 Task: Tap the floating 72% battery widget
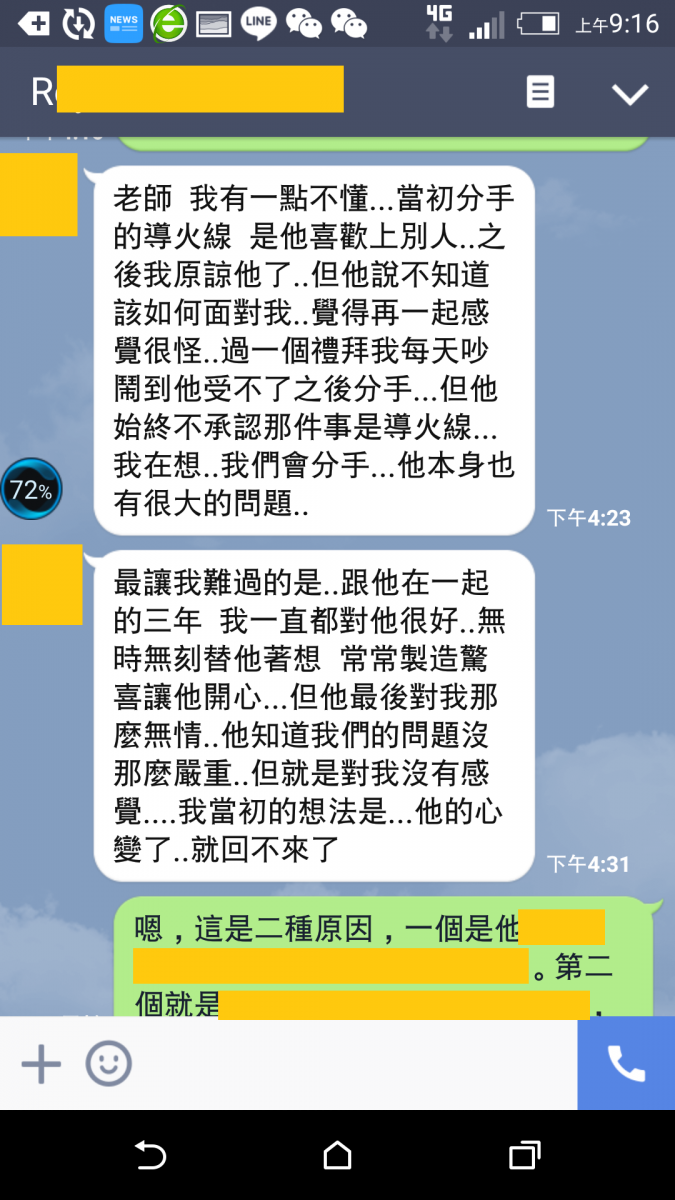31,490
